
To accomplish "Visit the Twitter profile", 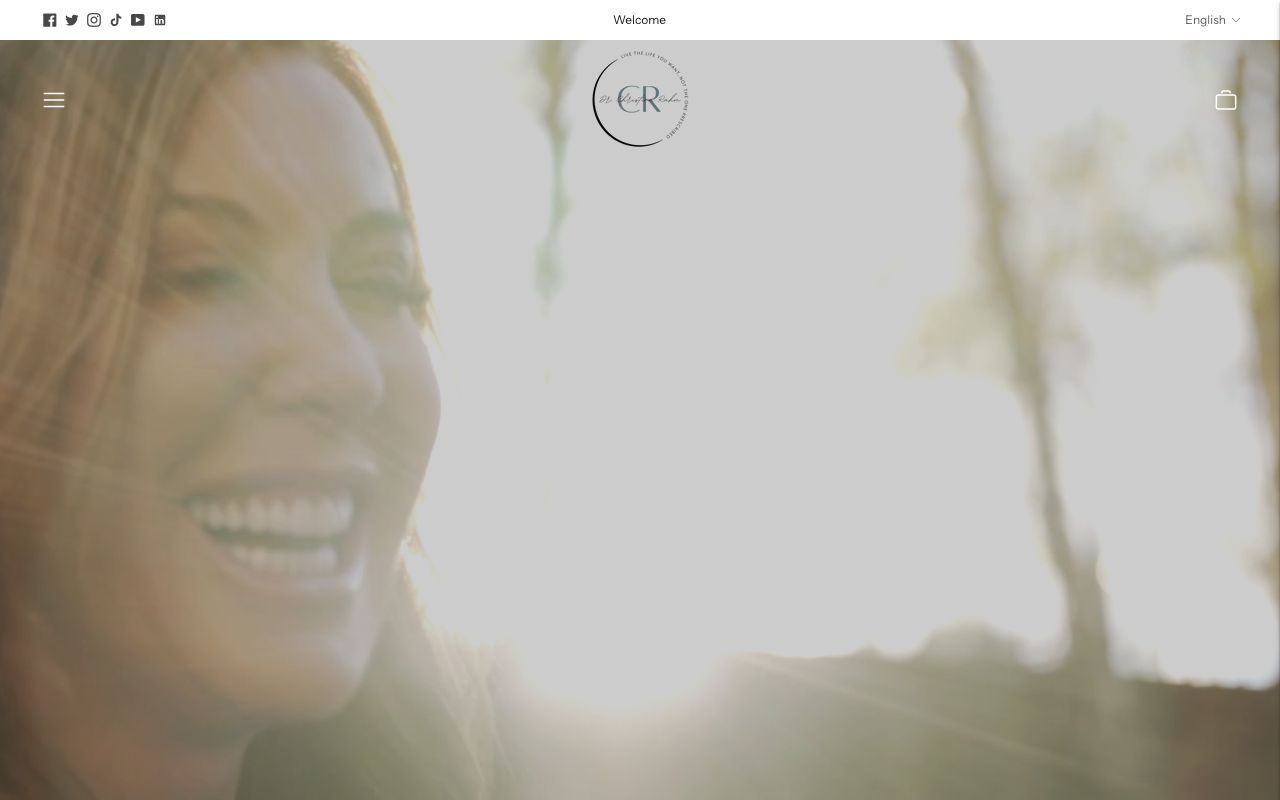I will pyautogui.click(x=72, y=20).
